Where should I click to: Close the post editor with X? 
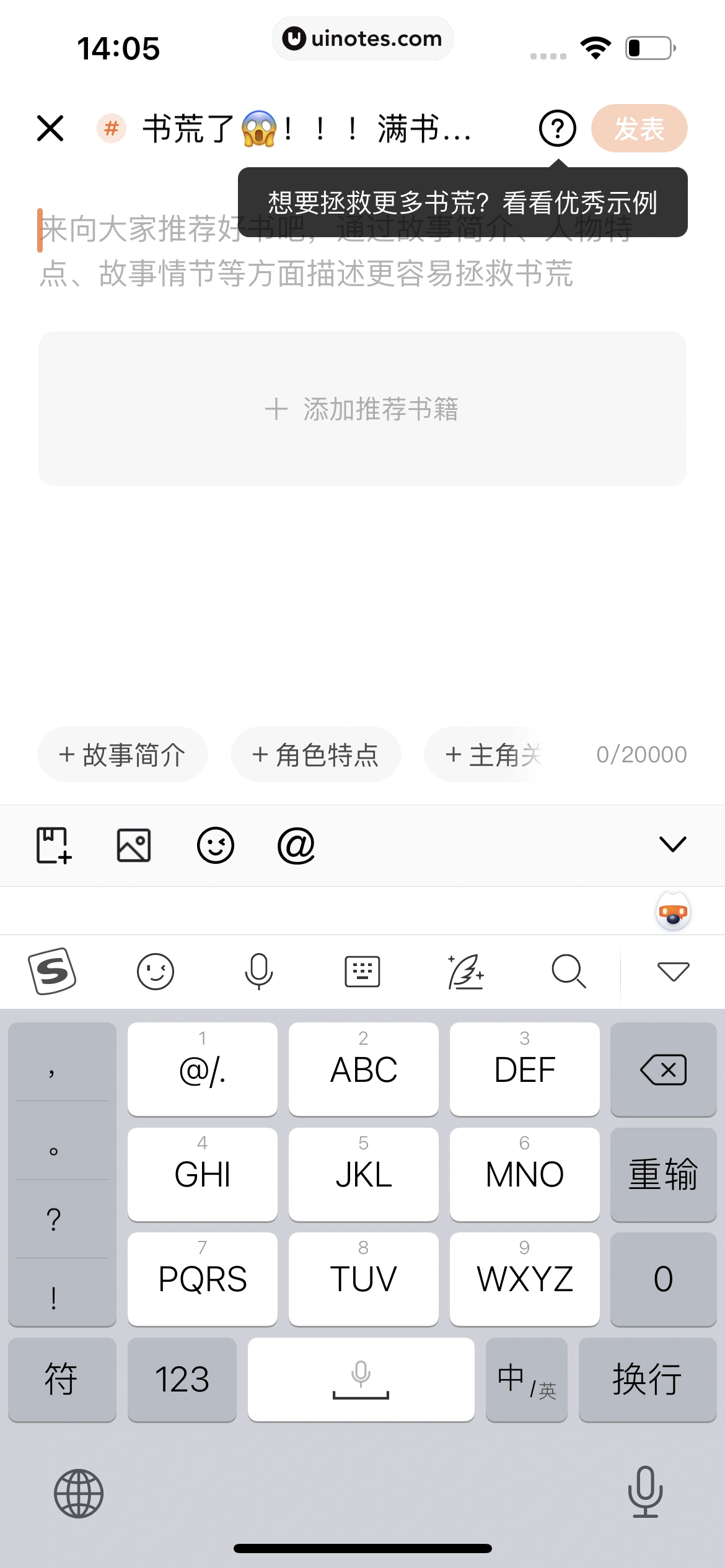point(50,129)
